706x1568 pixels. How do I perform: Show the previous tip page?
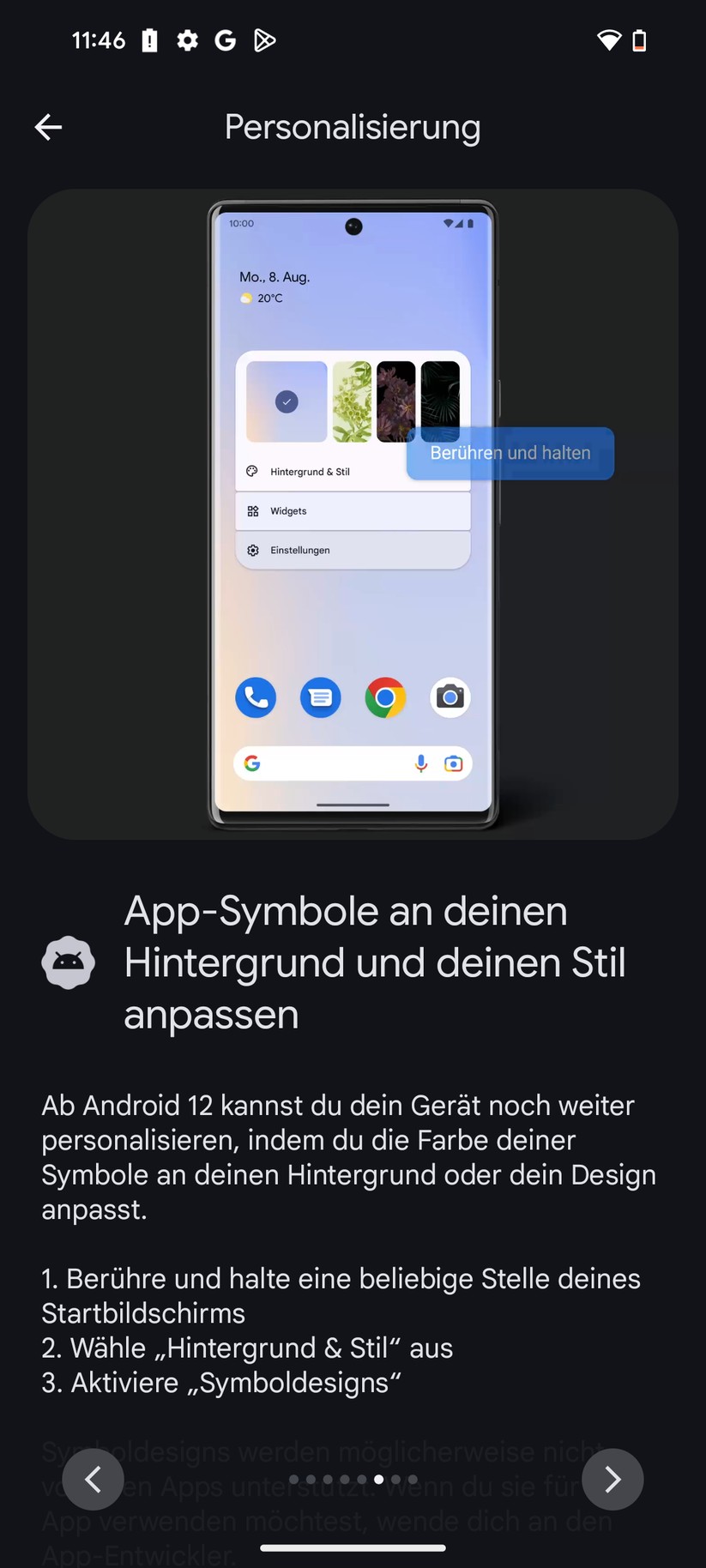[x=94, y=1479]
